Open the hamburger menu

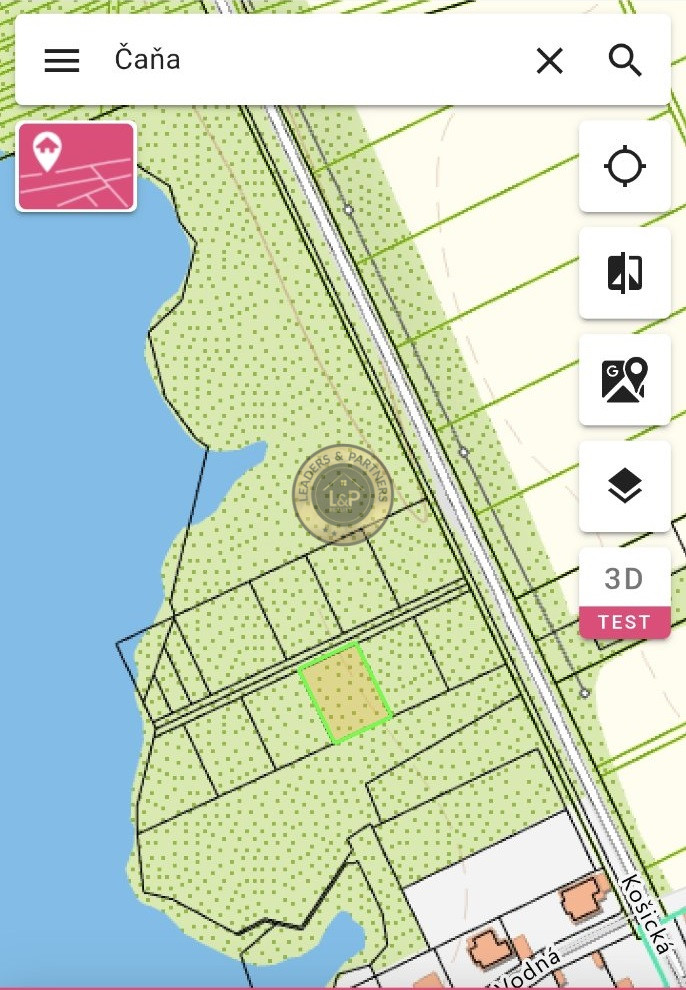pos(62,61)
